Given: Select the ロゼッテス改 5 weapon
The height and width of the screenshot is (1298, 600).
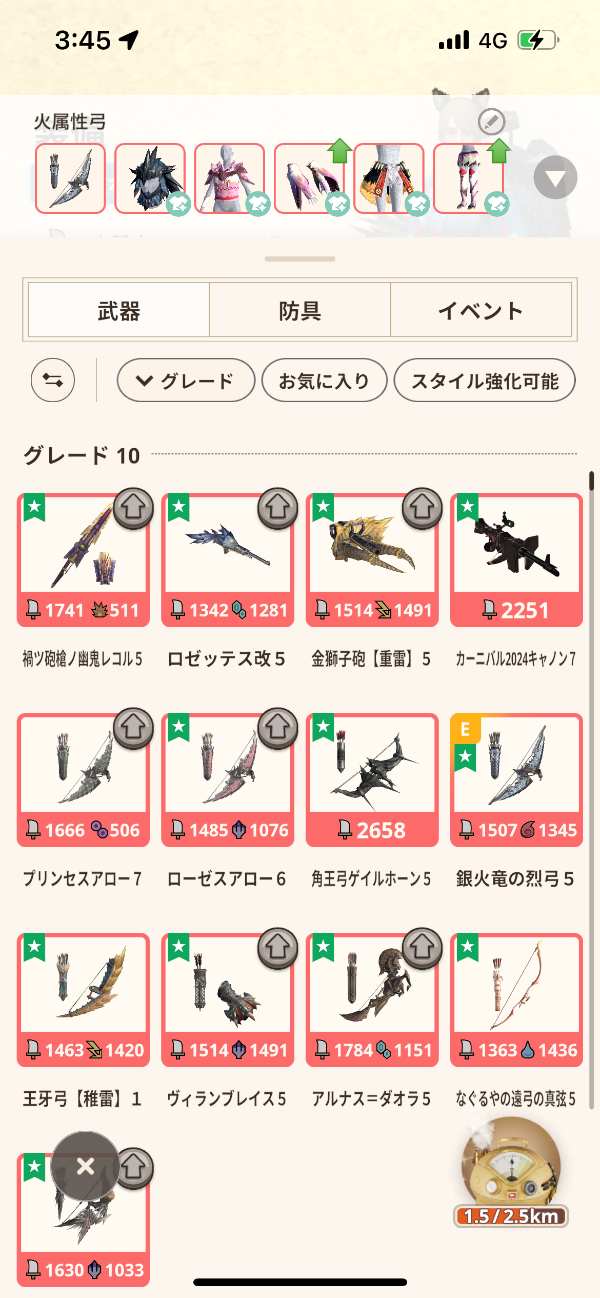Looking at the screenshot, I should click(x=227, y=558).
